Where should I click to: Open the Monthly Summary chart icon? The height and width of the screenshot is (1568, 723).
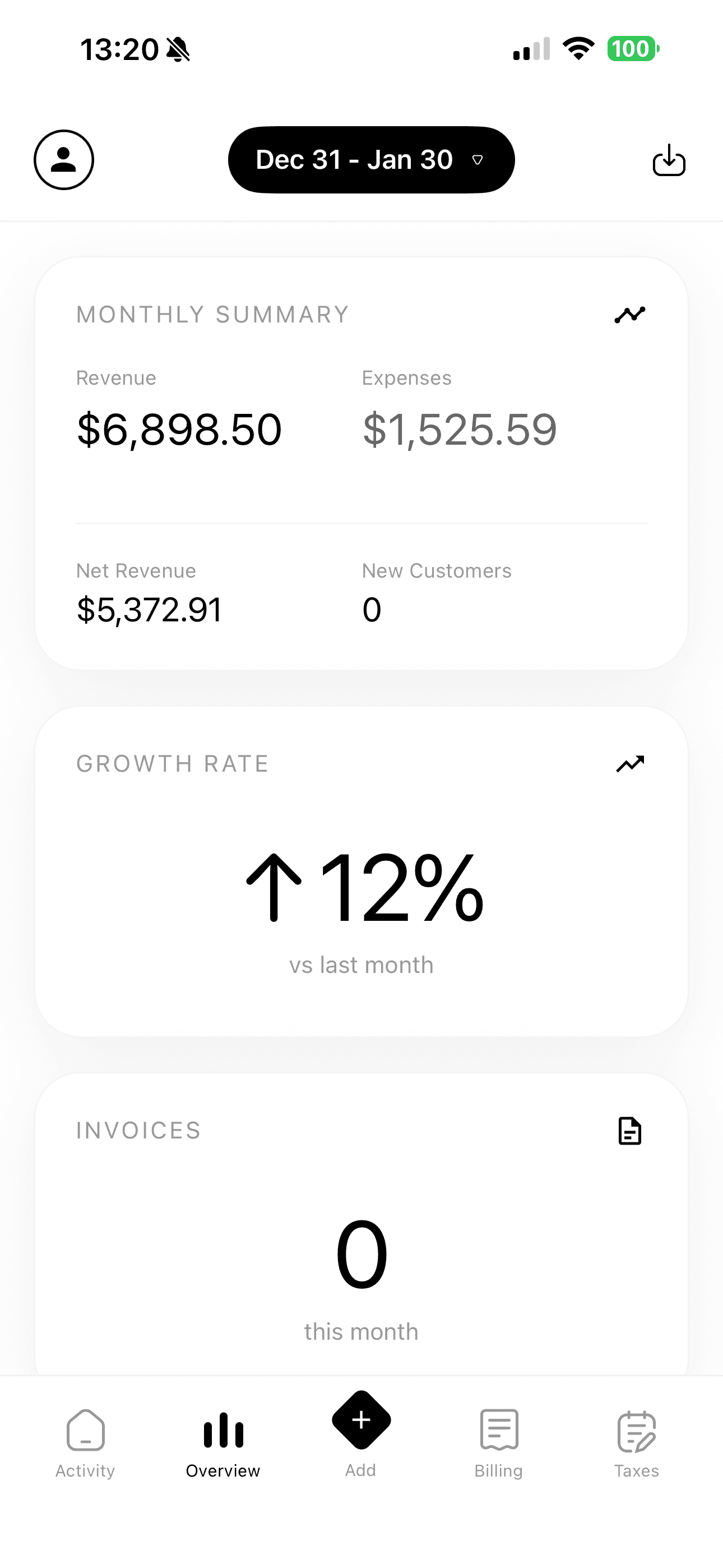click(630, 314)
